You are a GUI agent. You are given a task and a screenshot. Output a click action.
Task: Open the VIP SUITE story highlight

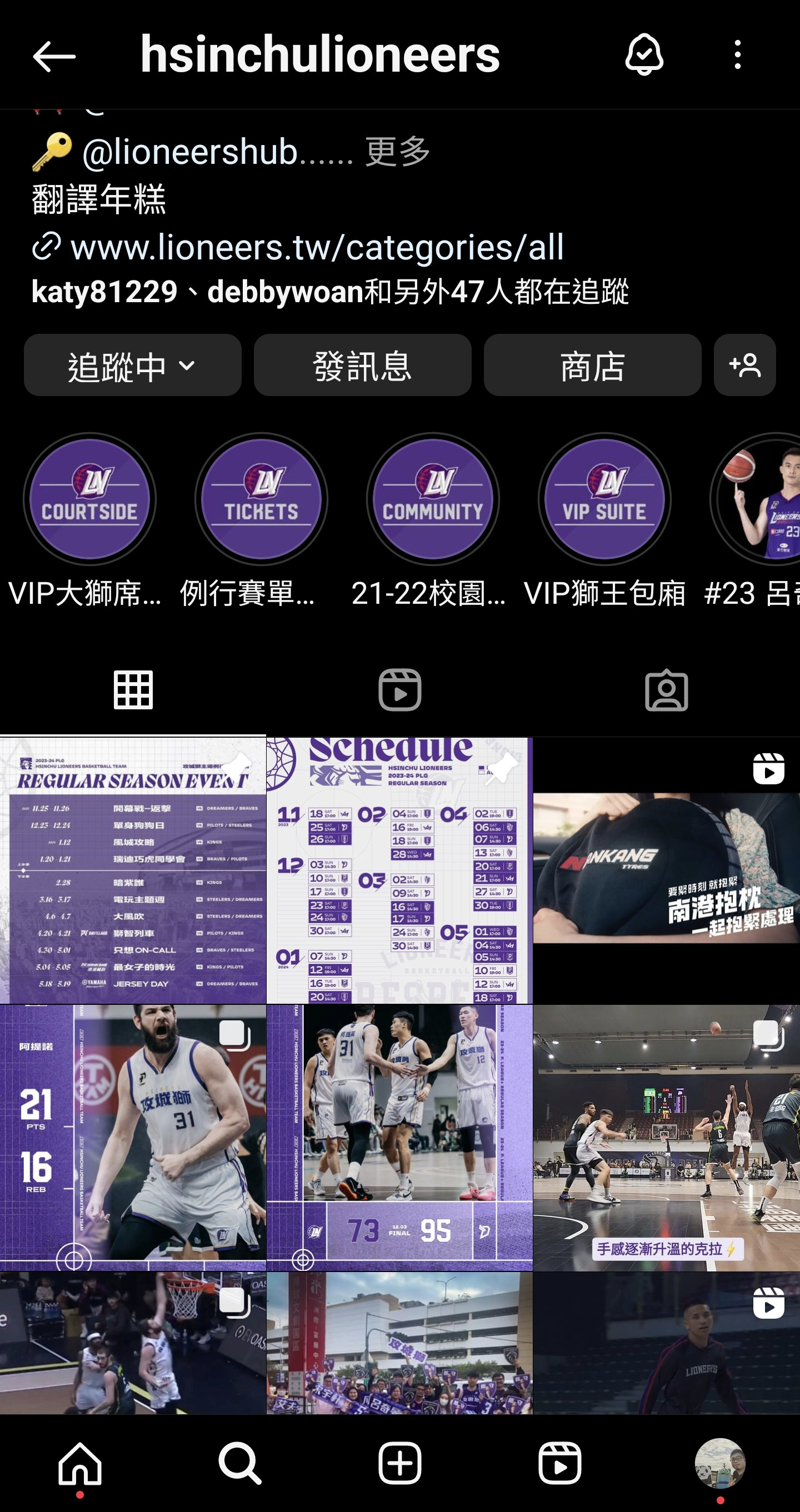click(604, 499)
